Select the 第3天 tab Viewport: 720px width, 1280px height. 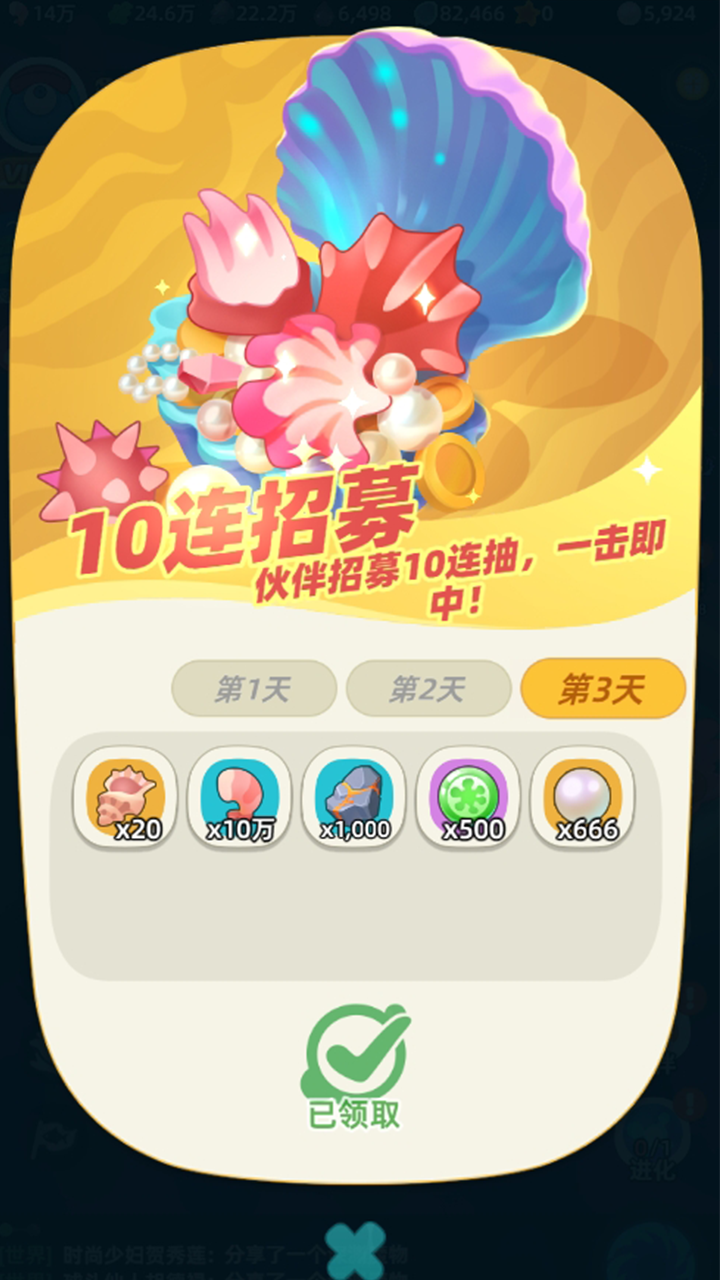(x=602, y=689)
